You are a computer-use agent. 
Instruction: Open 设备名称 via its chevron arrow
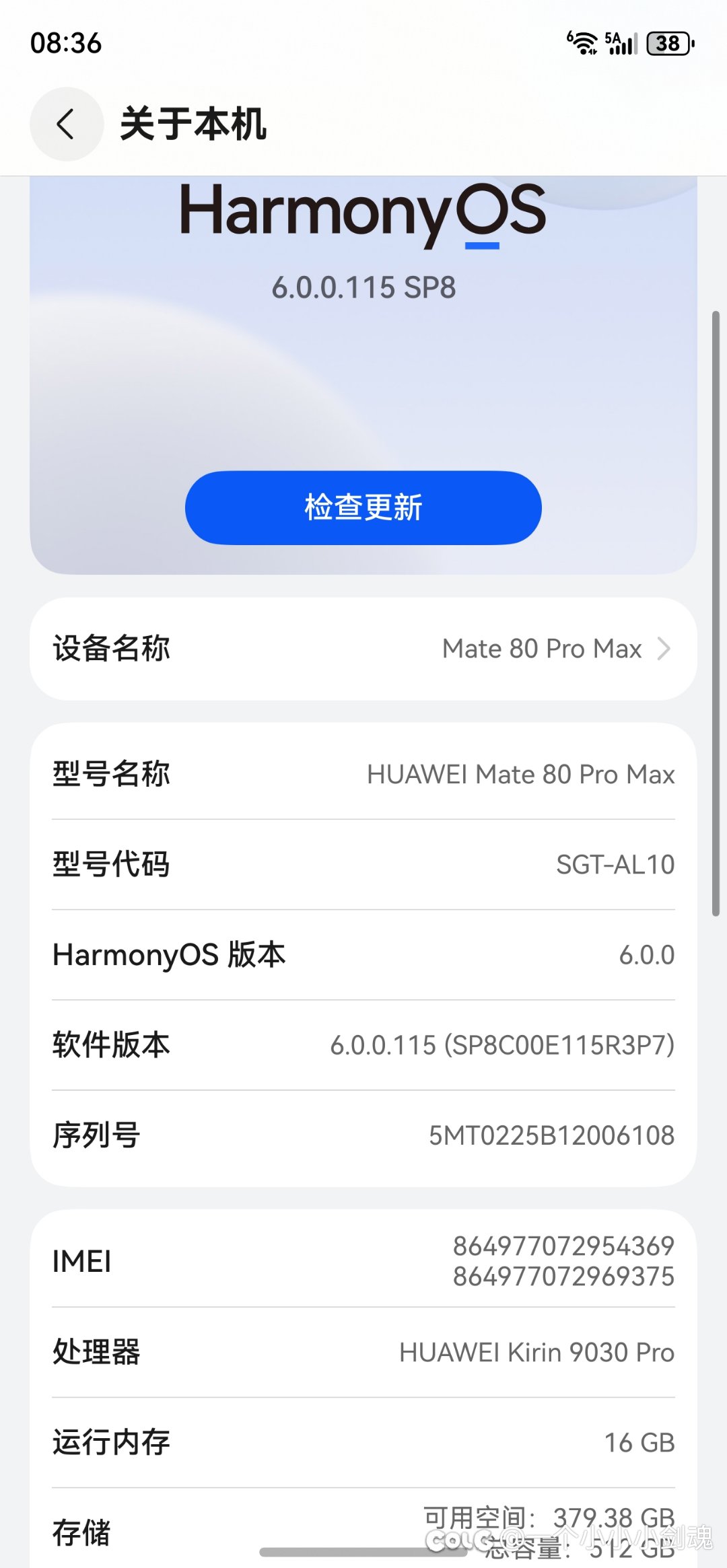pos(665,648)
